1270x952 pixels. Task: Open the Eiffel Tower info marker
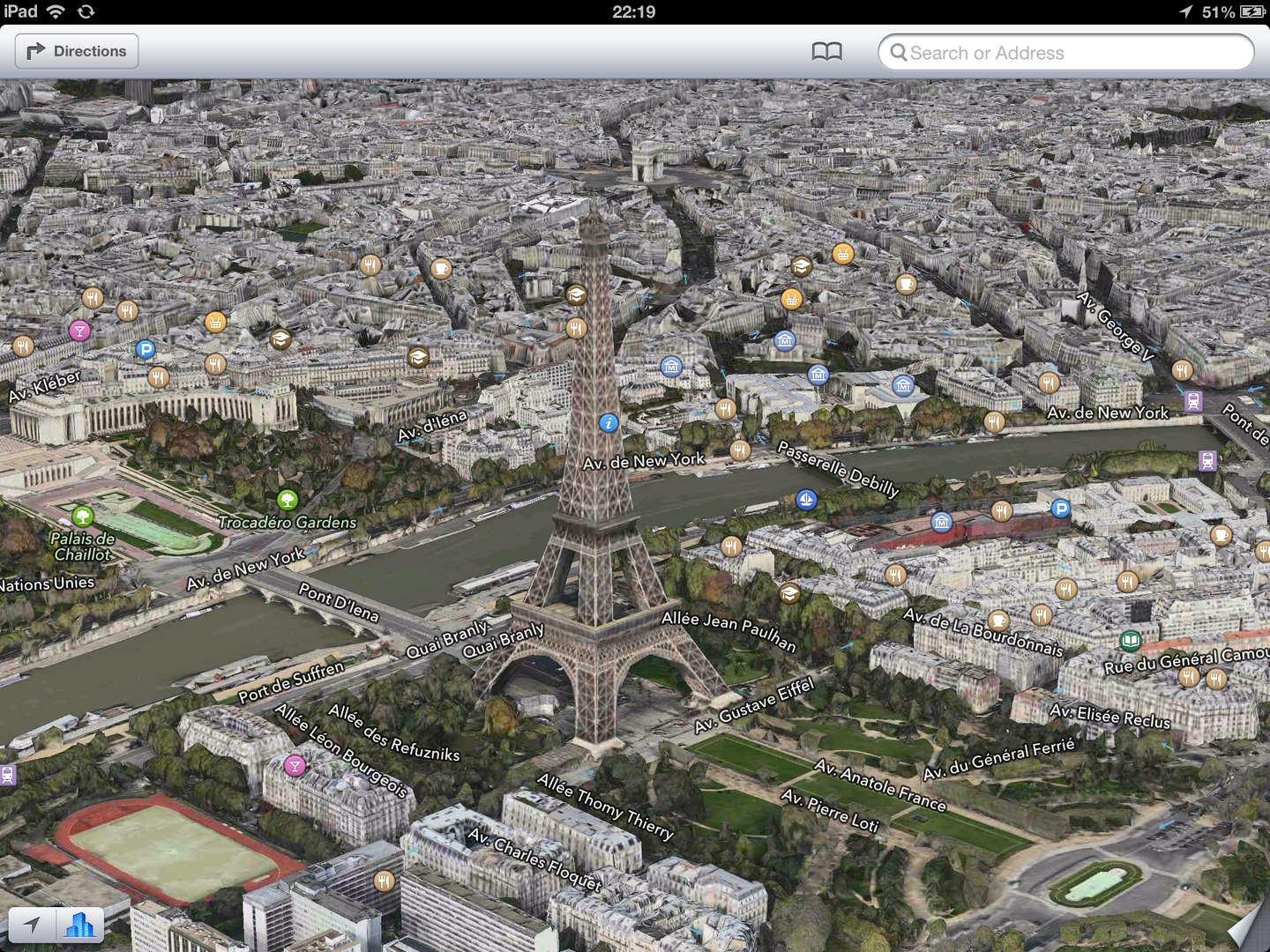pyautogui.click(x=608, y=423)
